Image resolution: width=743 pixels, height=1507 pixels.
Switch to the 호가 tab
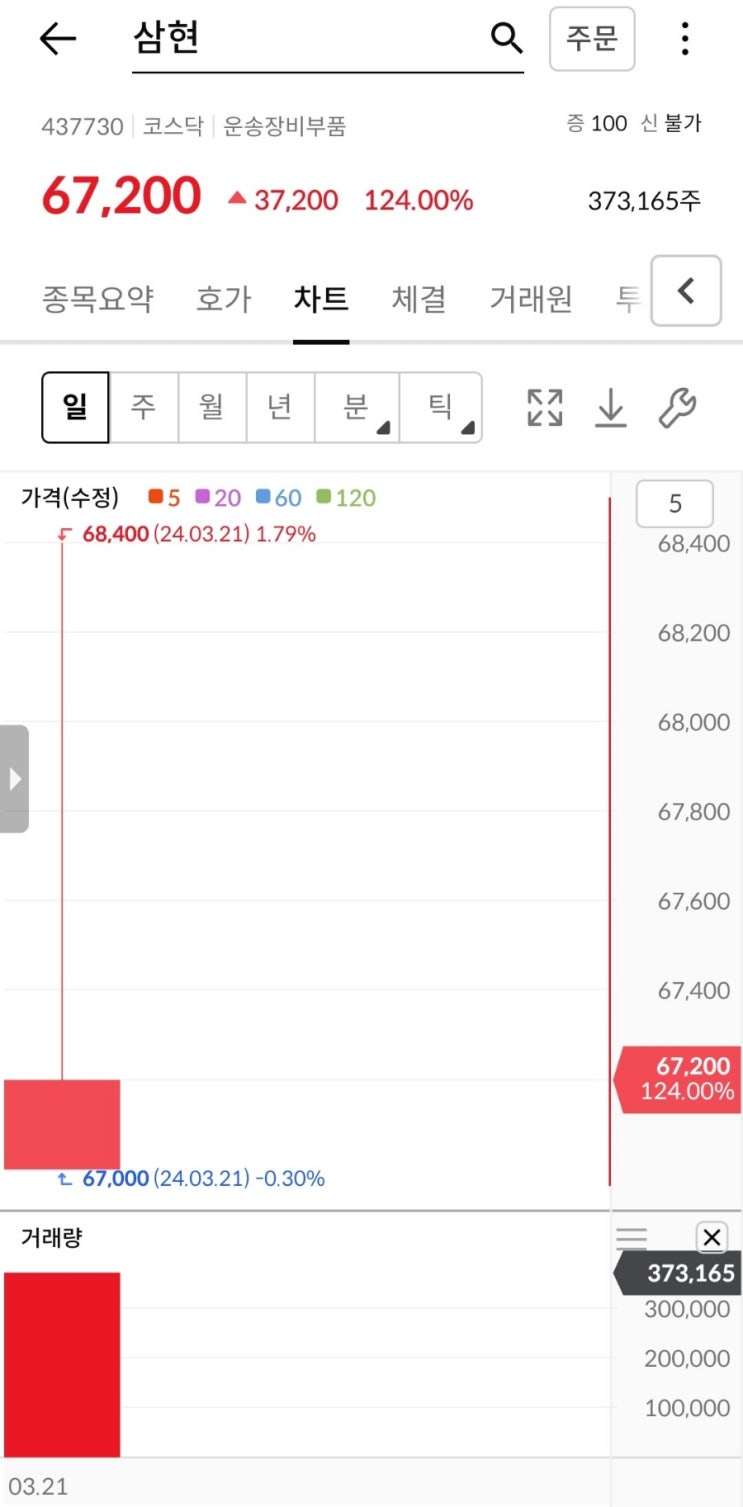click(x=223, y=298)
